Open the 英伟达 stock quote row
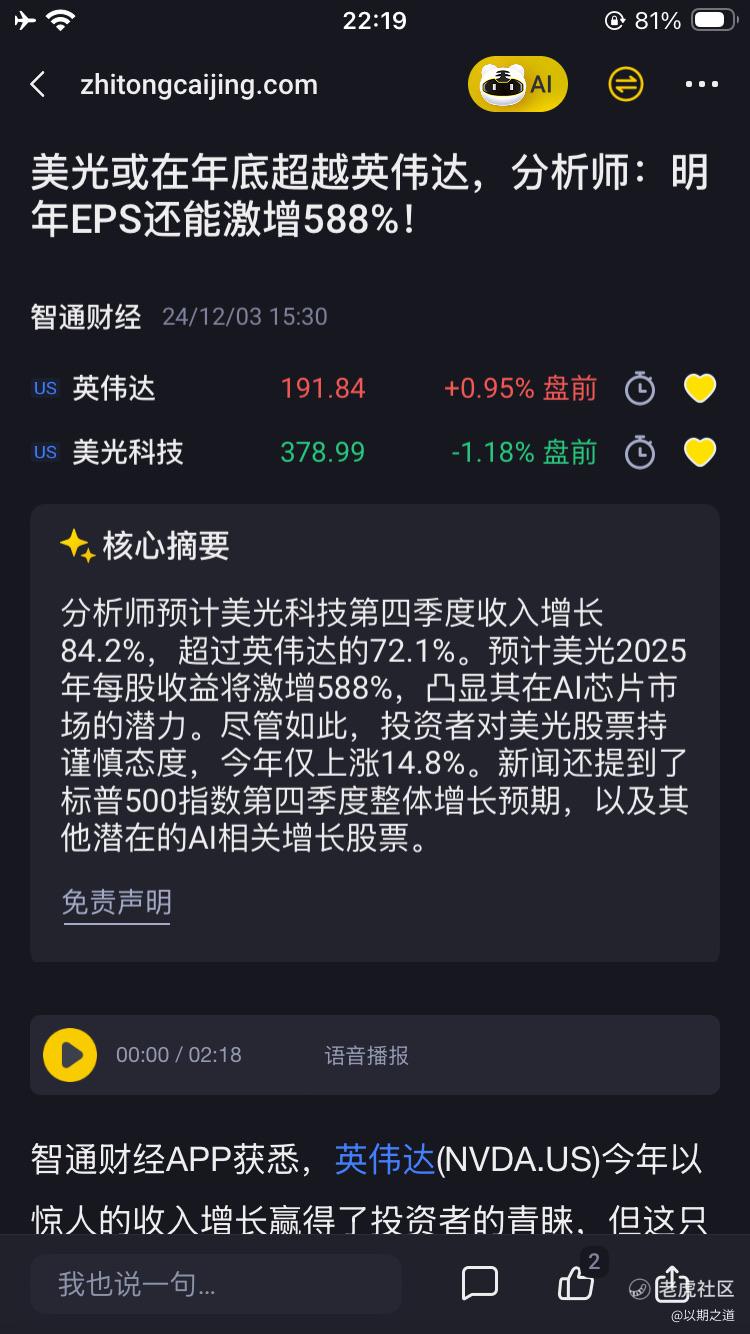The width and height of the screenshot is (750, 1334). coord(200,388)
